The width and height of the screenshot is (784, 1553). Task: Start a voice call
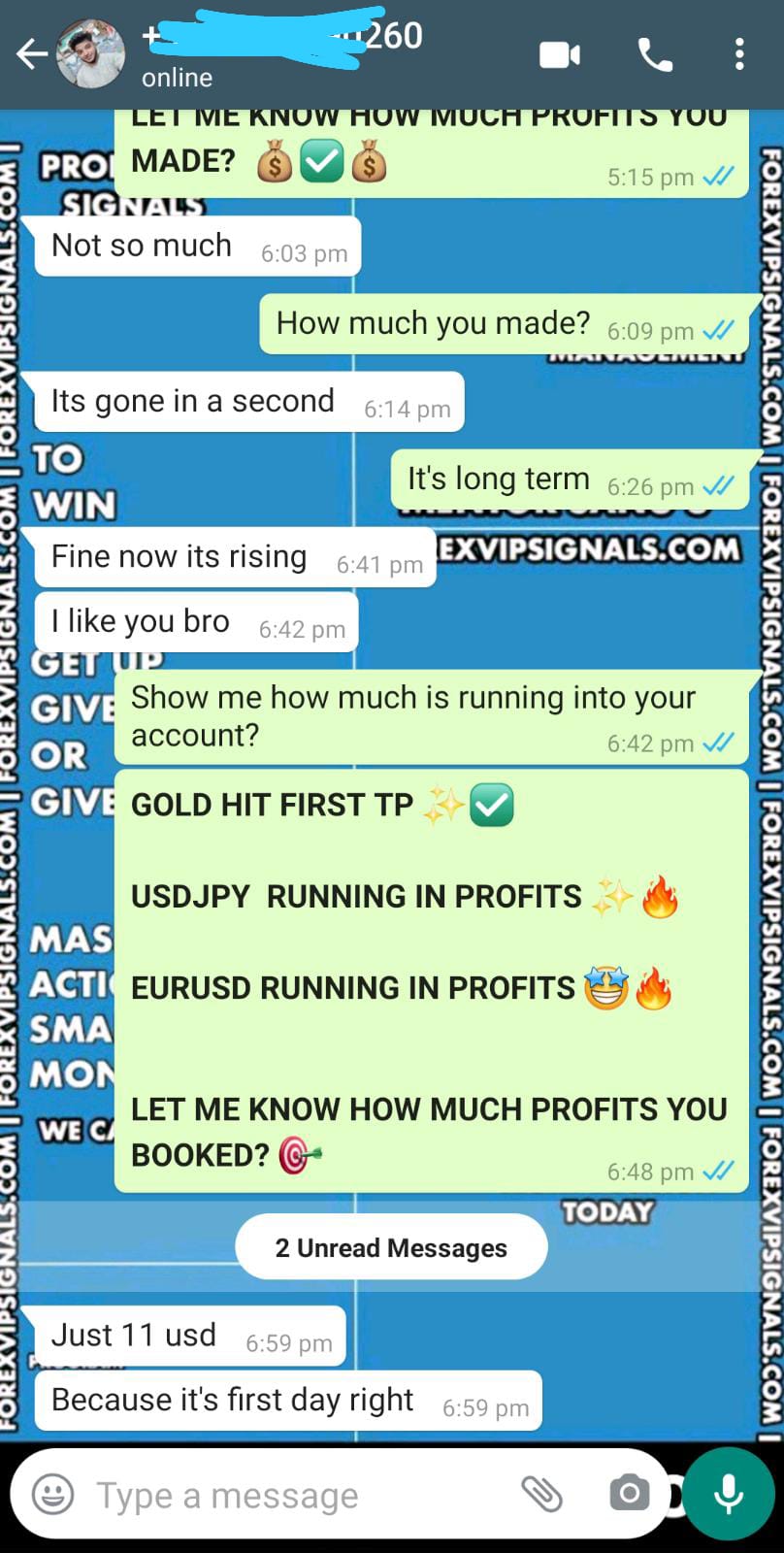pos(655,55)
